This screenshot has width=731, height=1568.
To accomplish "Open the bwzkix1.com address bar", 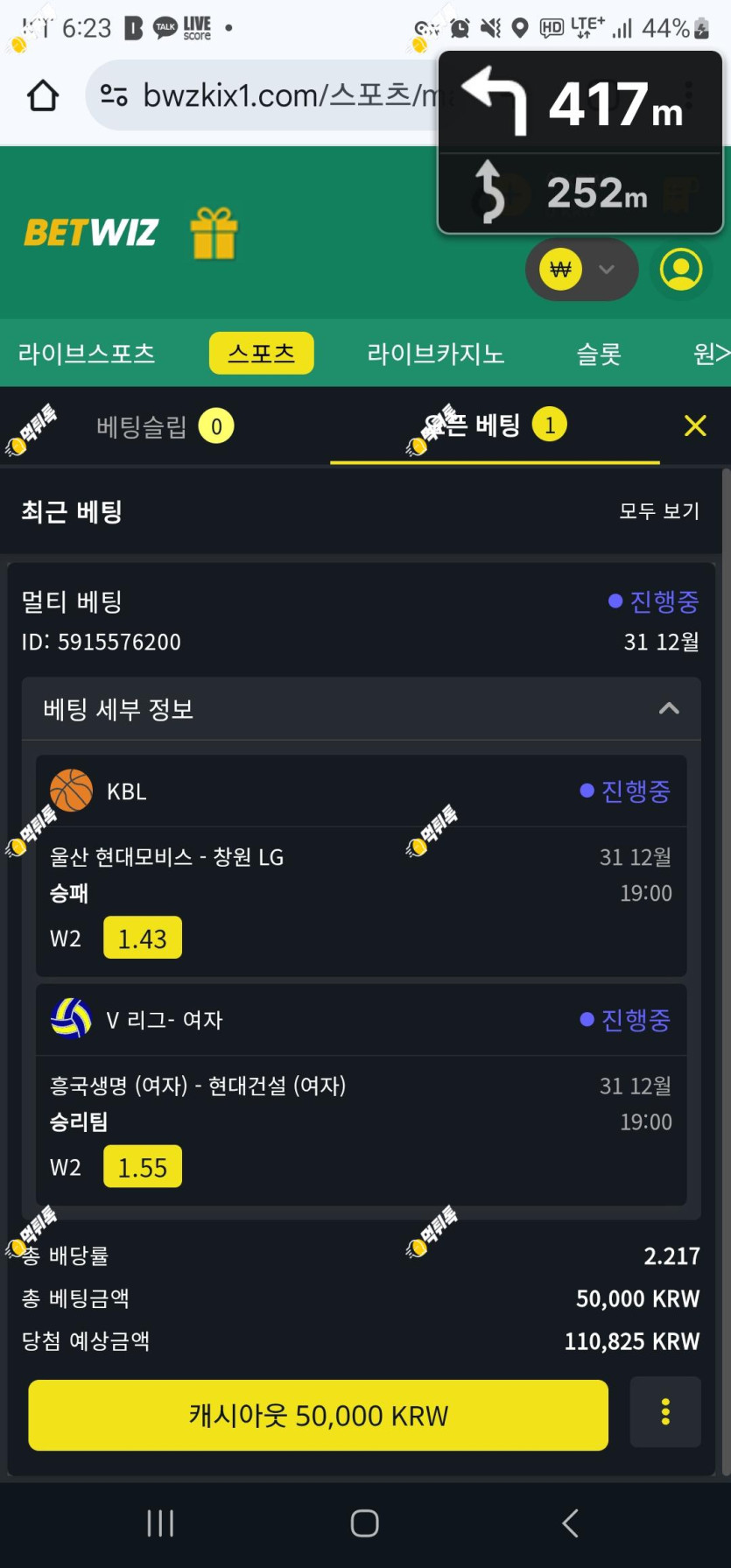I will pos(263,95).
